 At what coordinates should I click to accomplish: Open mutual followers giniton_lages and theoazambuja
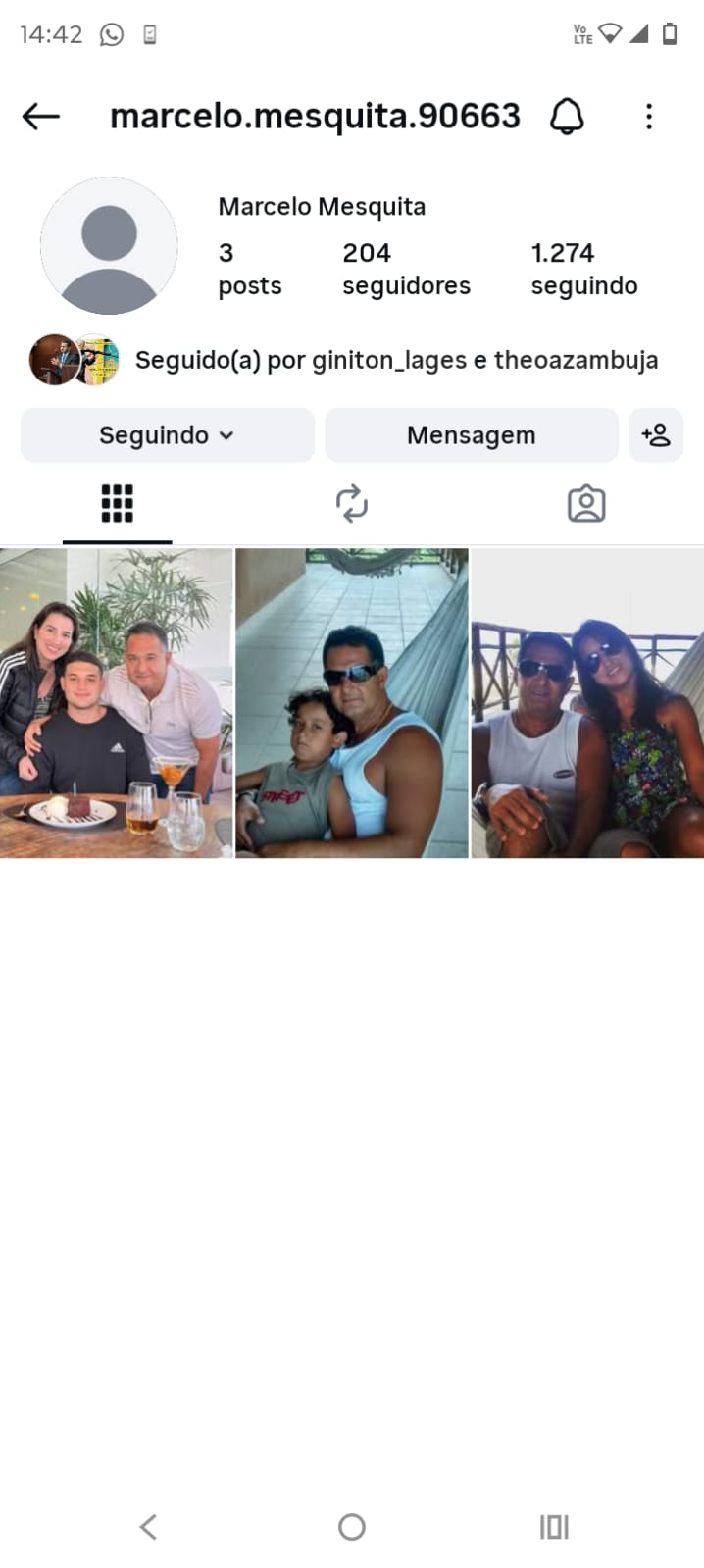point(396,360)
